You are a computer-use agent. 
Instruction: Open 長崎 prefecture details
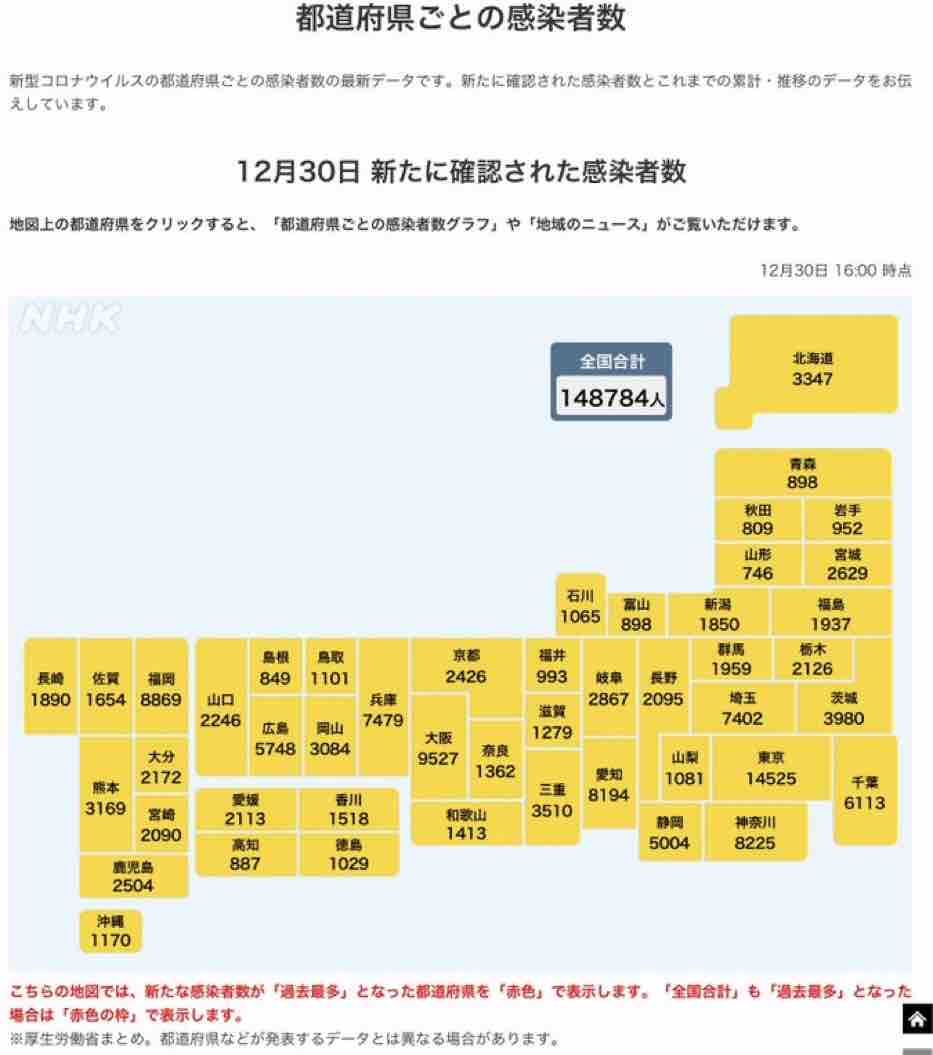(x=50, y=688)
